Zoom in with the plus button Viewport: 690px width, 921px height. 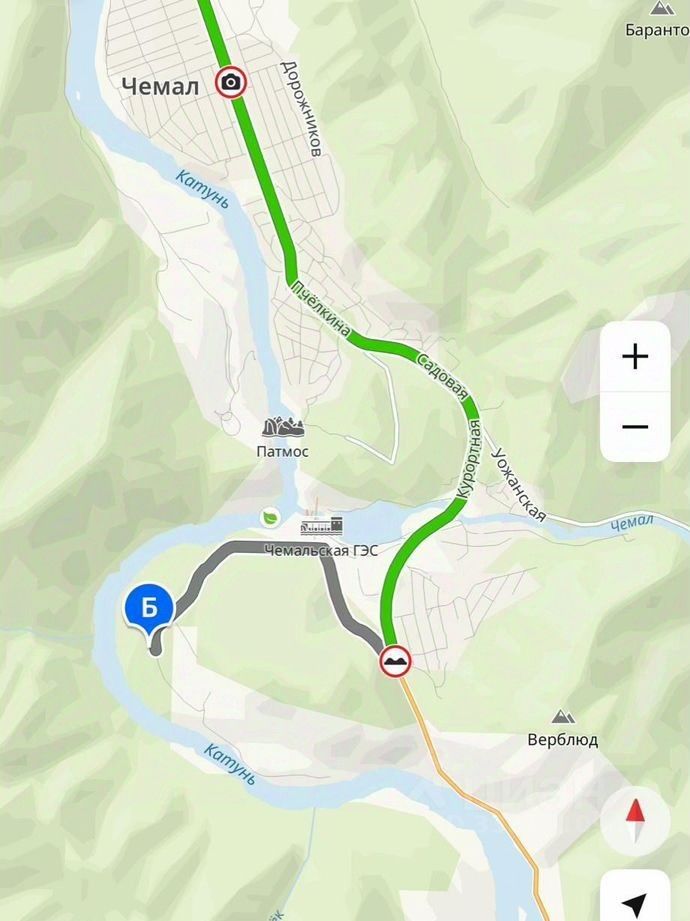point(635,357)
